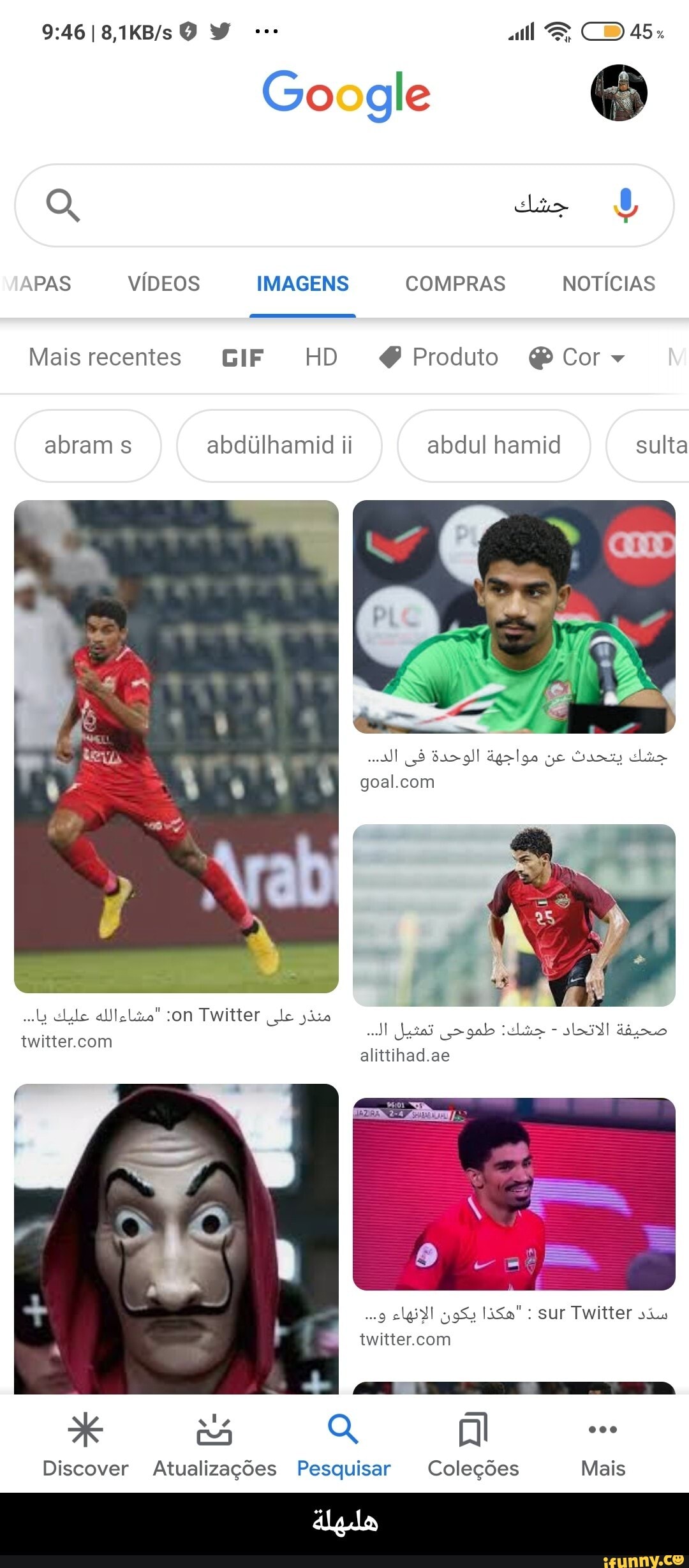
Task: Tap the 'abram s' suggestion chip
Action: pos(88,445)
